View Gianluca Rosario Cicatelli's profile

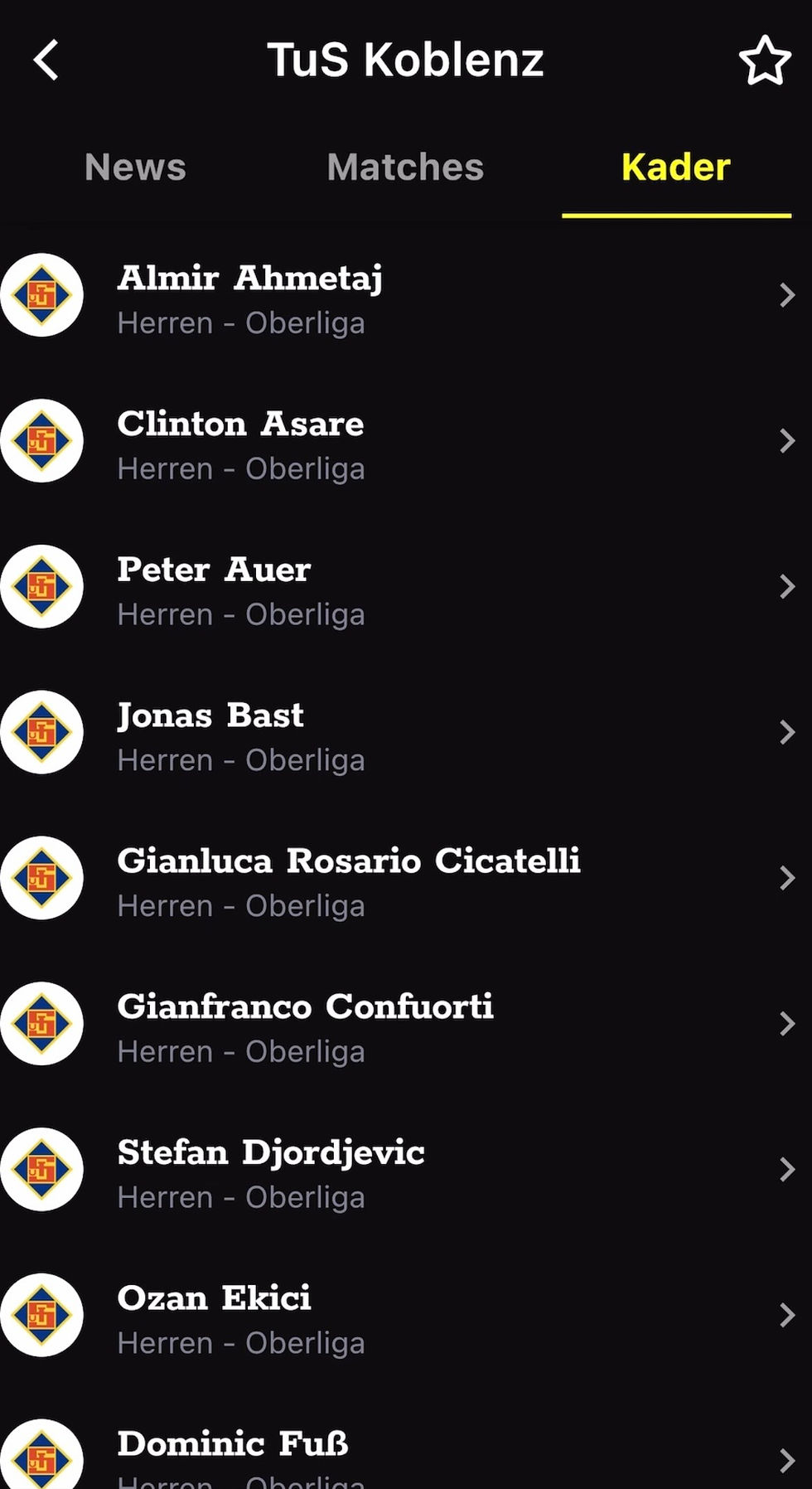(x=406, y=879)
